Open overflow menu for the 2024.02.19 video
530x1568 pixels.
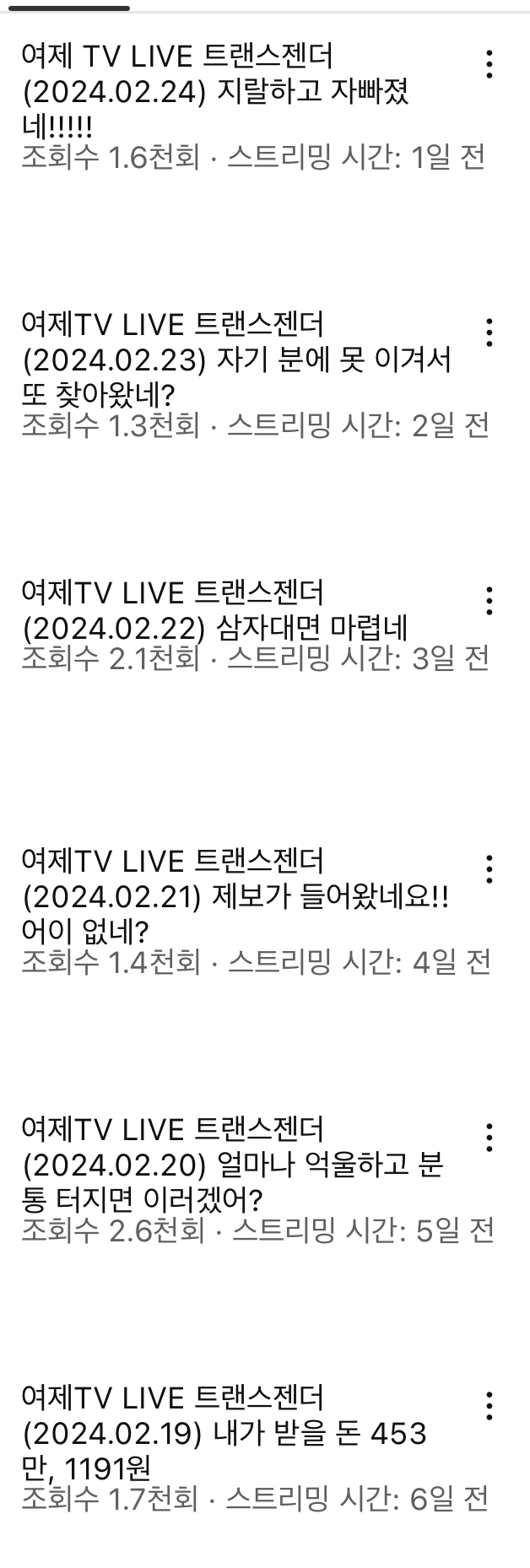[x=489, y=1406]
